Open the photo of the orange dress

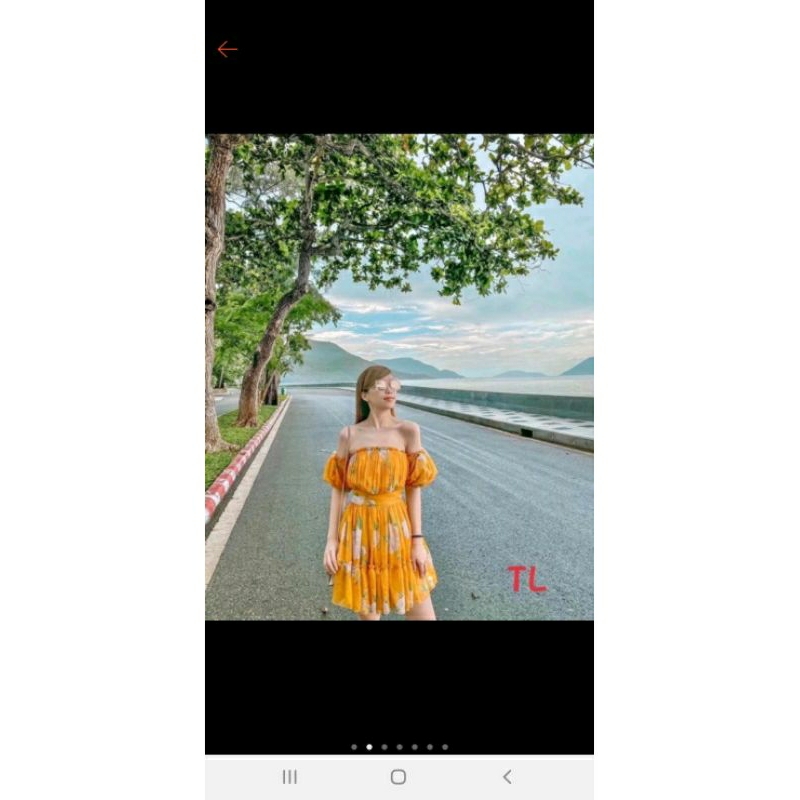(399, 377)
